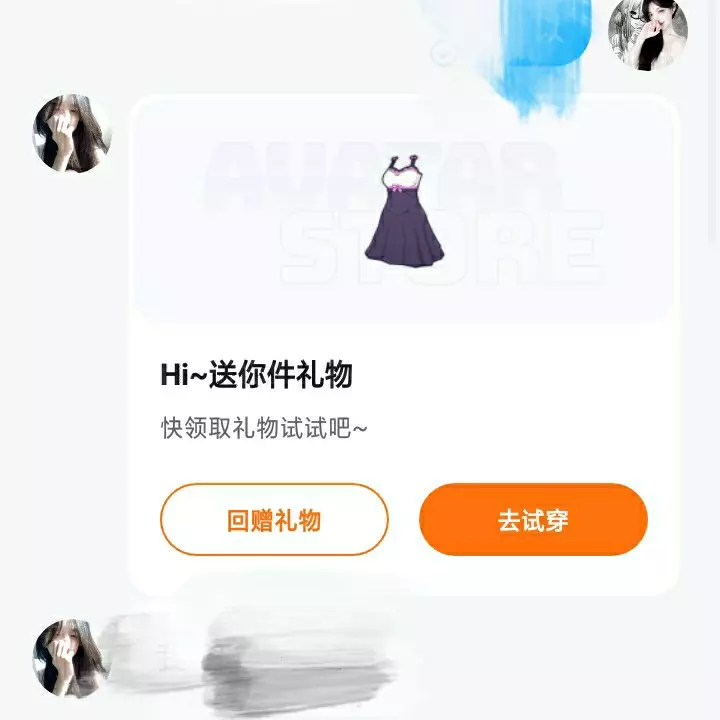Viewport: 720px width, 720px height.
Task: Open the sender's avatar beside the bottom message
Action: (73, 657)
